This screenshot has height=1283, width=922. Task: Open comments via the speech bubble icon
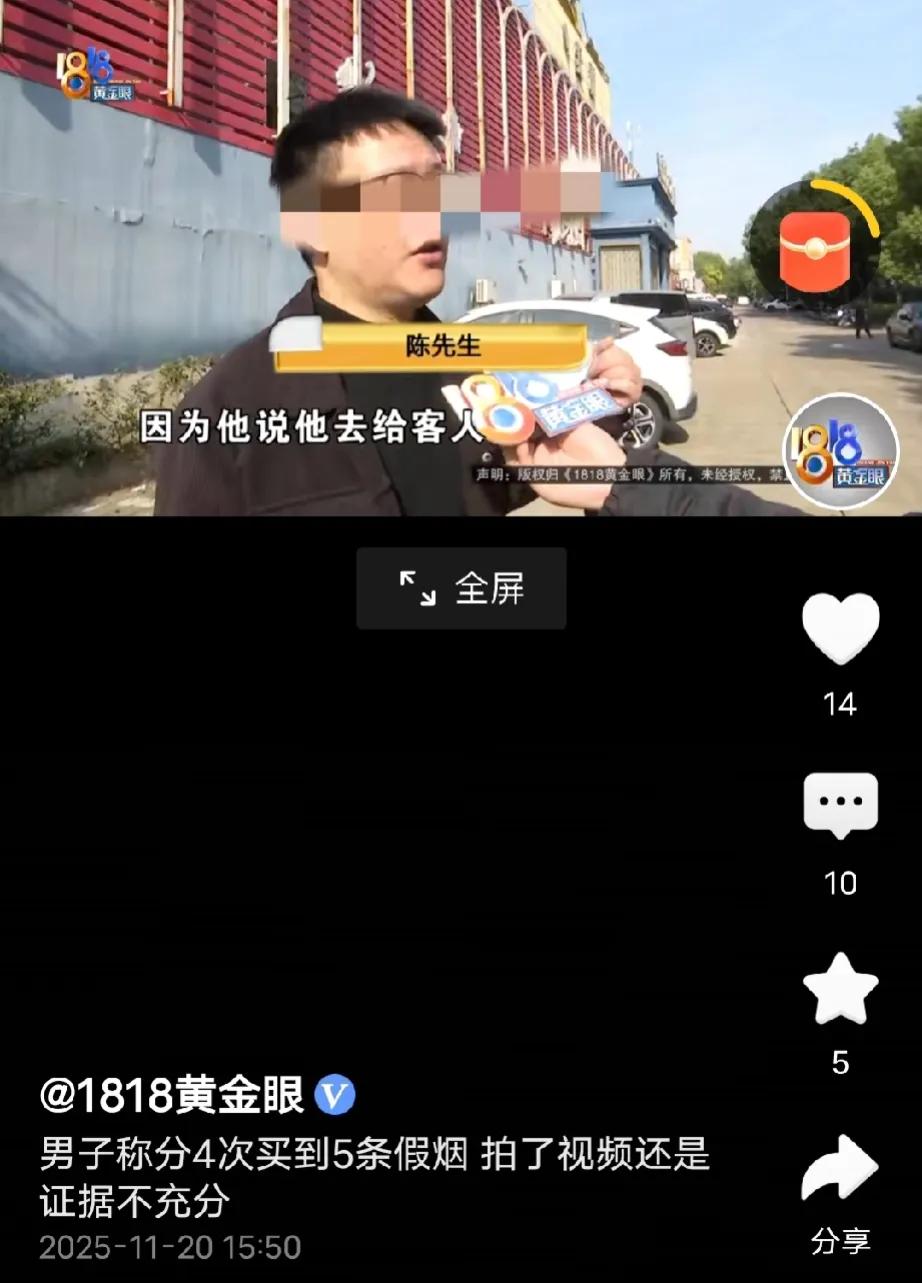pyautogui.click(x=841, y=801)
